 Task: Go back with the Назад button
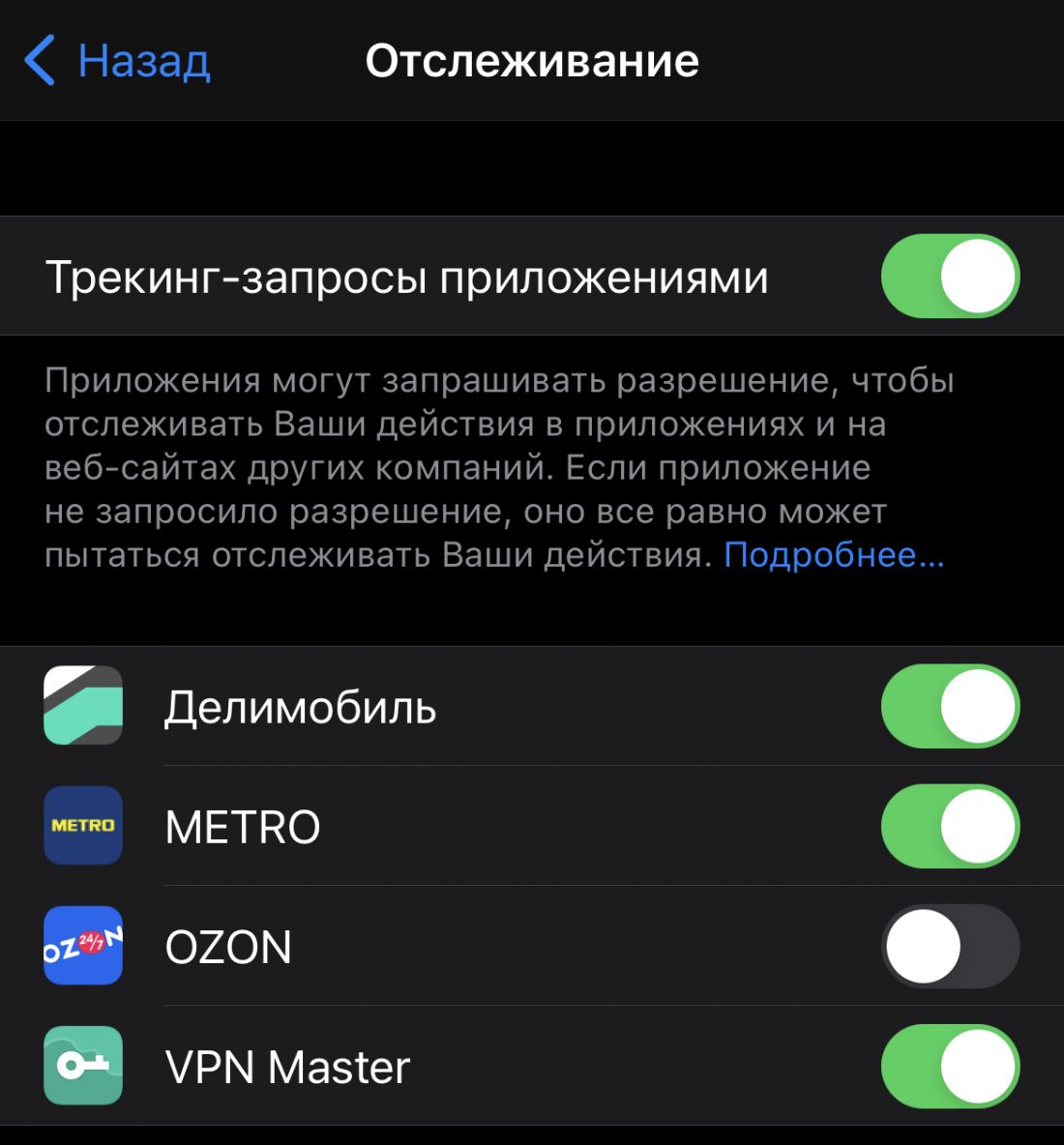pyautogui.click(x=118, y=61)
